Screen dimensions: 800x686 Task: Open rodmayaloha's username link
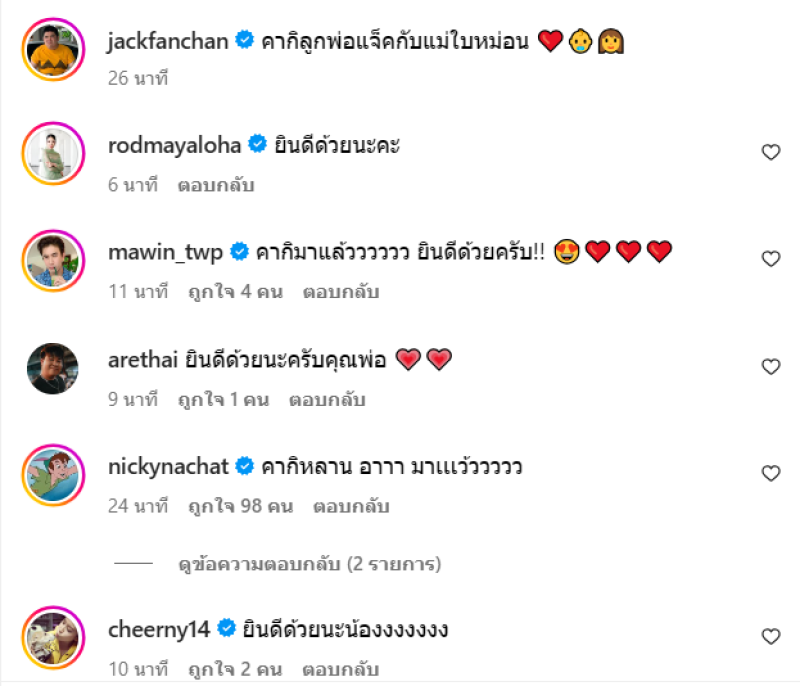pos(174,145)
